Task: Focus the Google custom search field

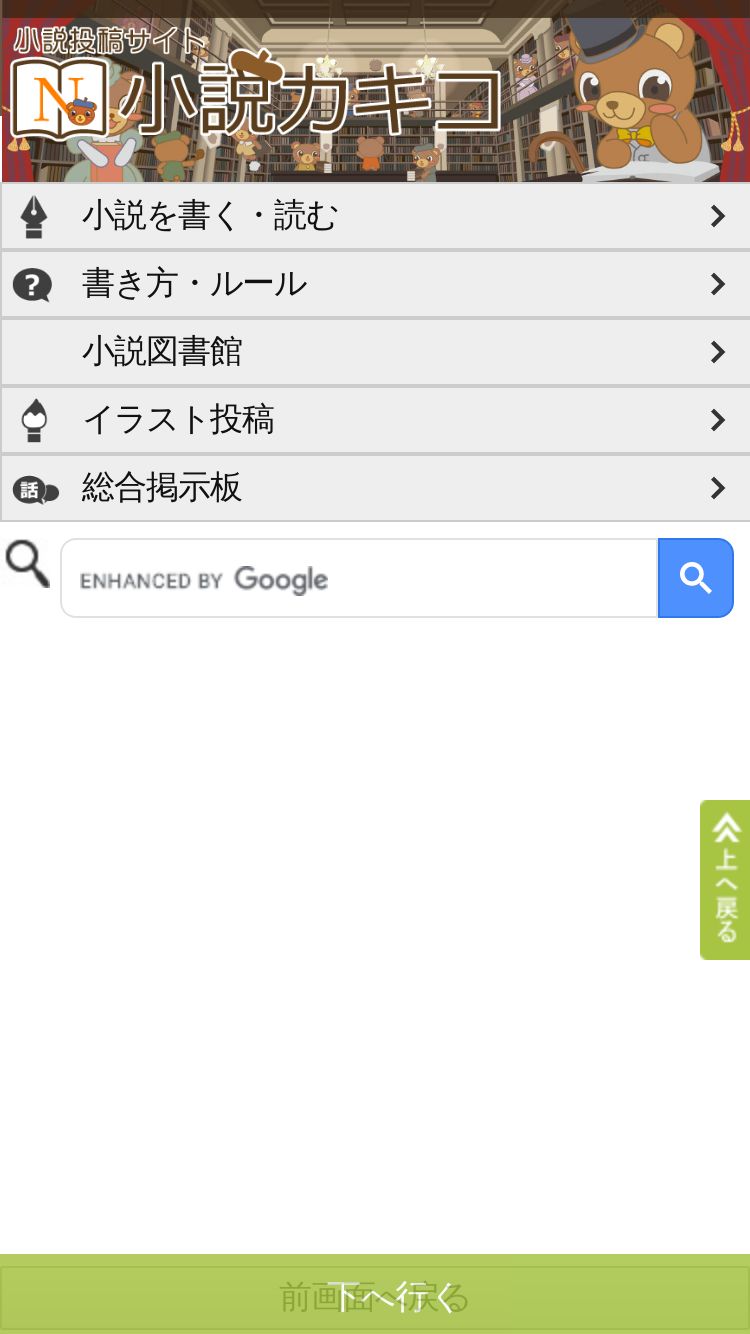Action: [x=359, y=578]
